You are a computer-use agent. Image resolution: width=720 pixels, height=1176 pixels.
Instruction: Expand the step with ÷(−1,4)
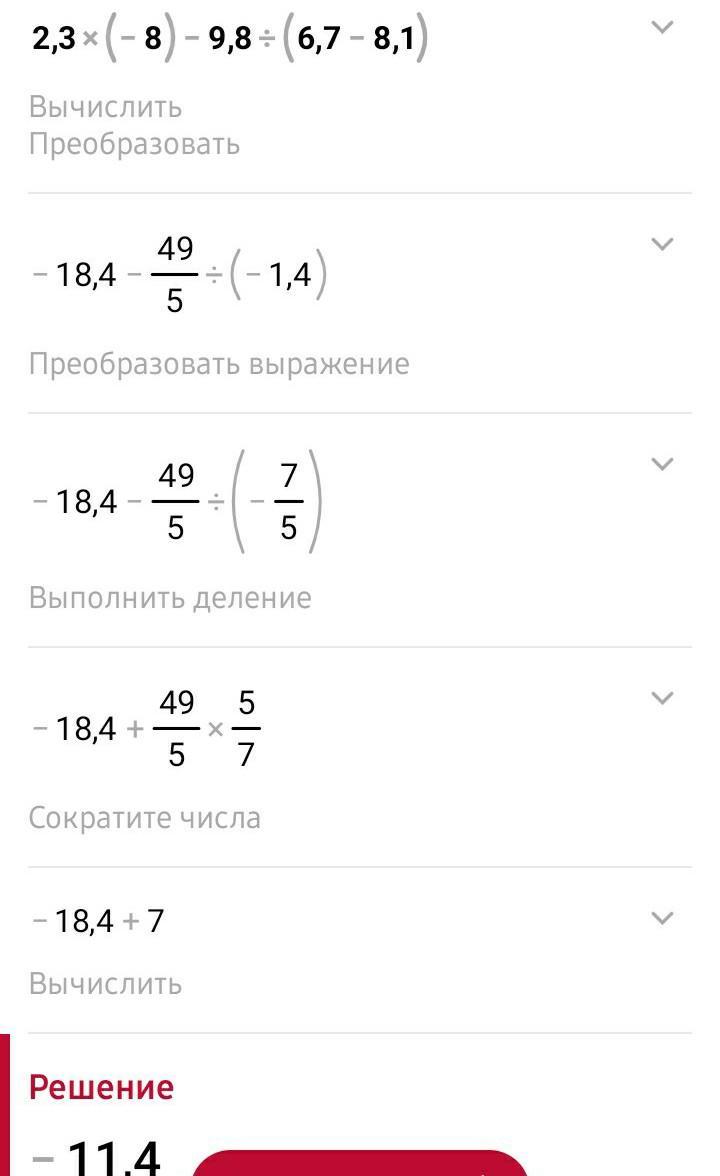pos(662,244)
